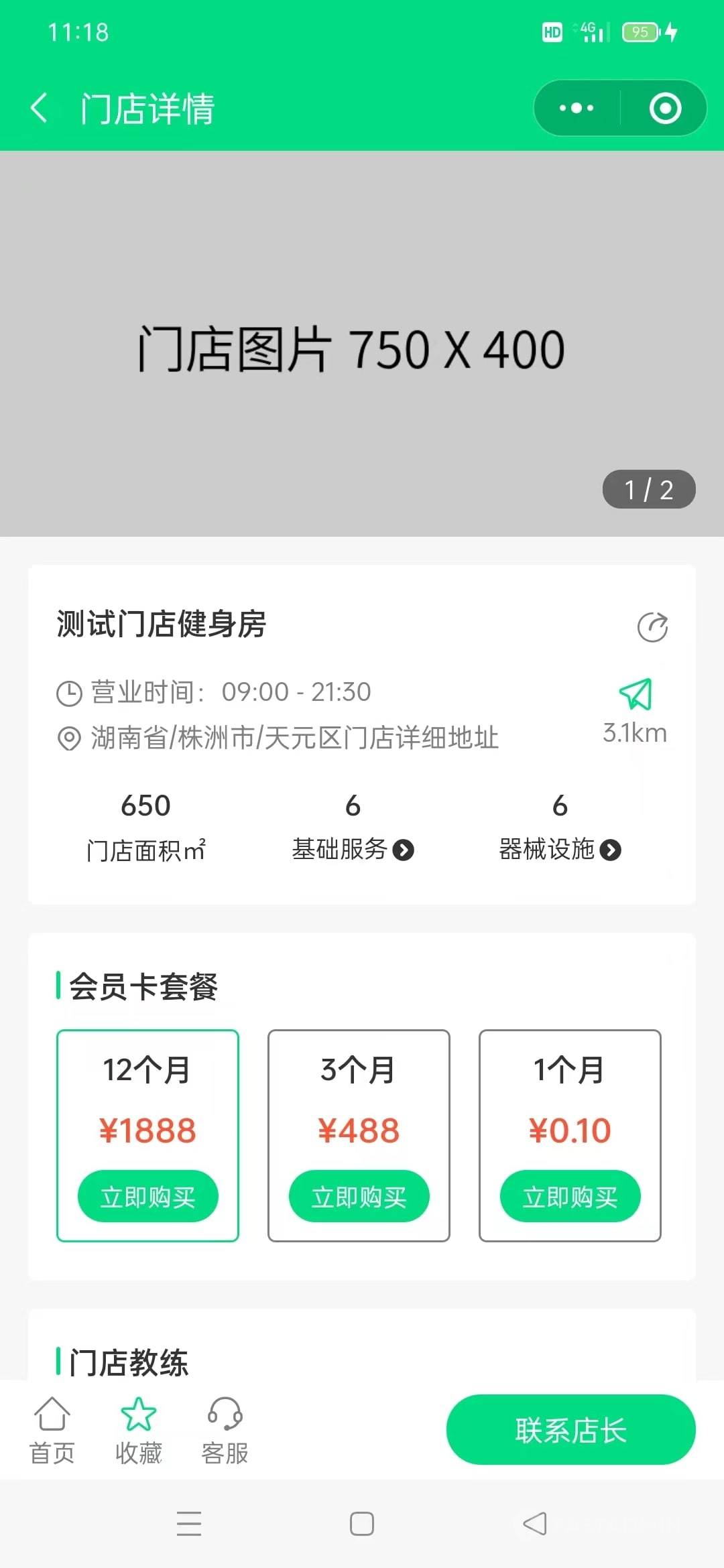Buy the 3个月 membership card now

(x=359, y=1196)
